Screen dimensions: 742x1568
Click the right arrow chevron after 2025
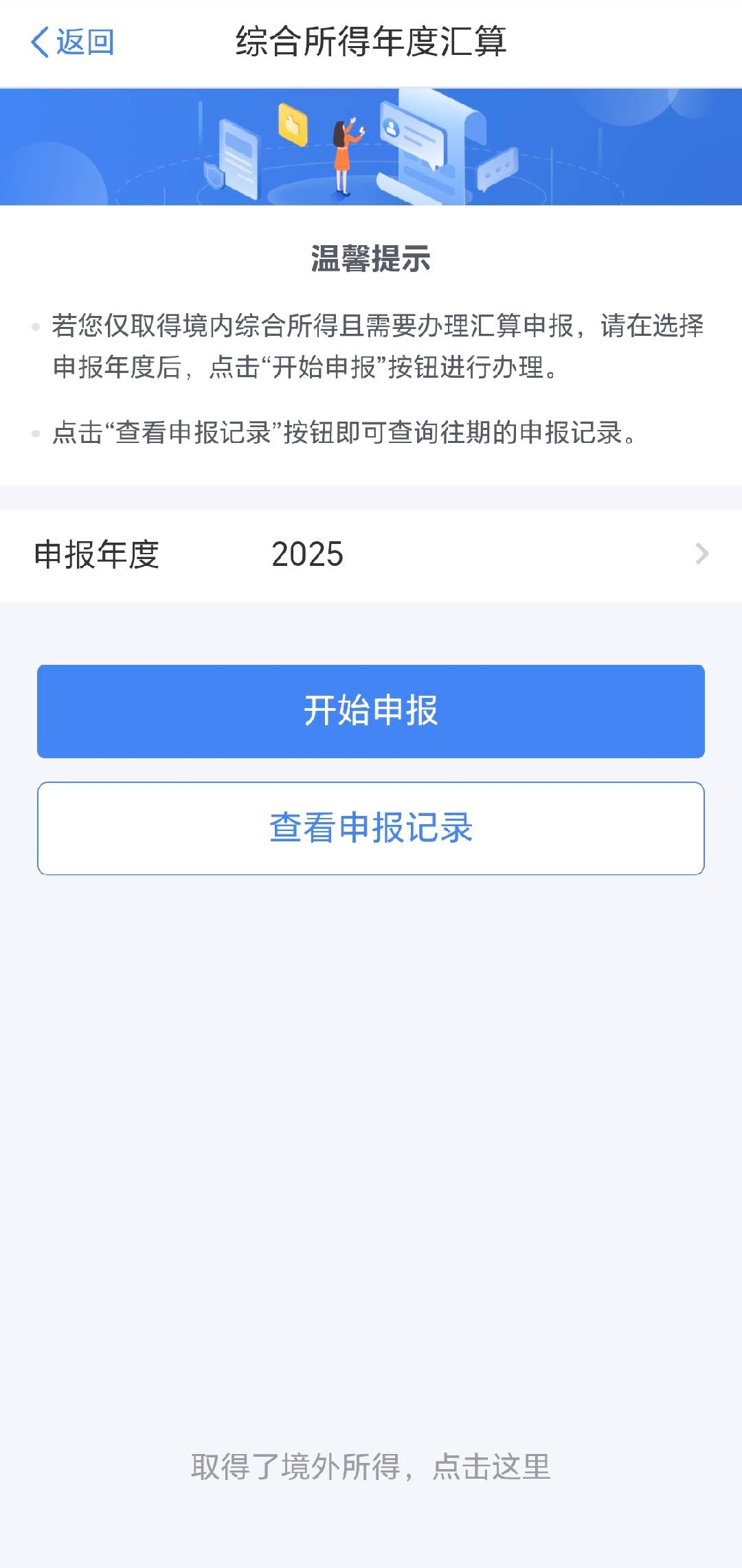pos(701,554)
